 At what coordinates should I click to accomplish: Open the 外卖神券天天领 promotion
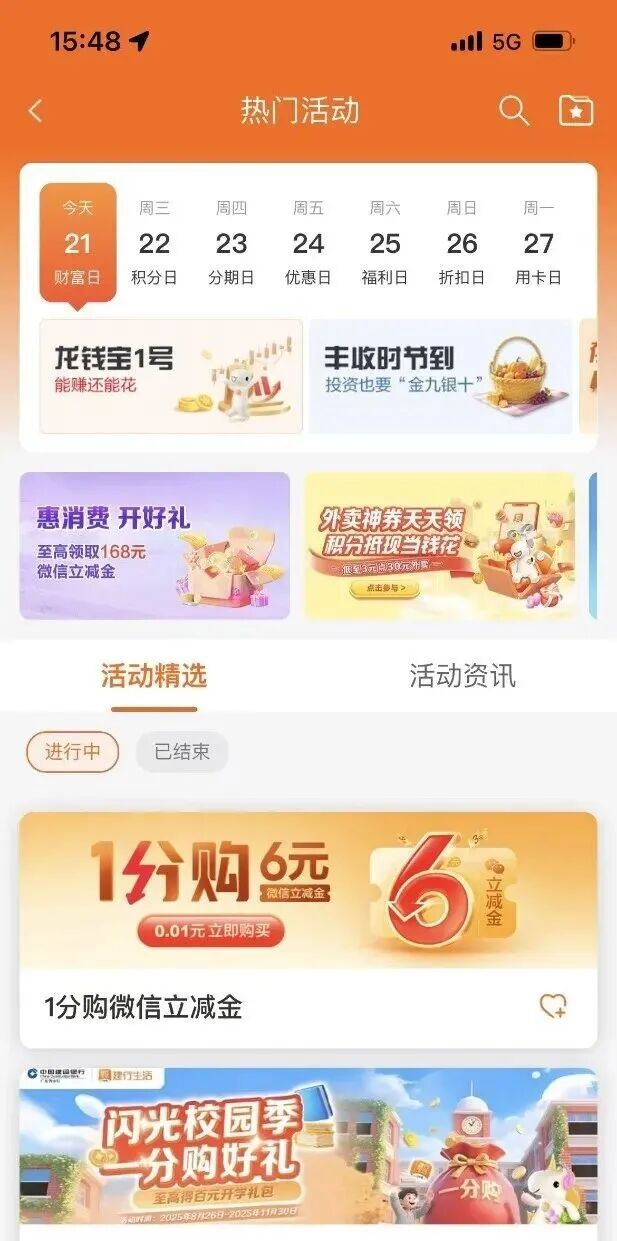coord(440,546)
